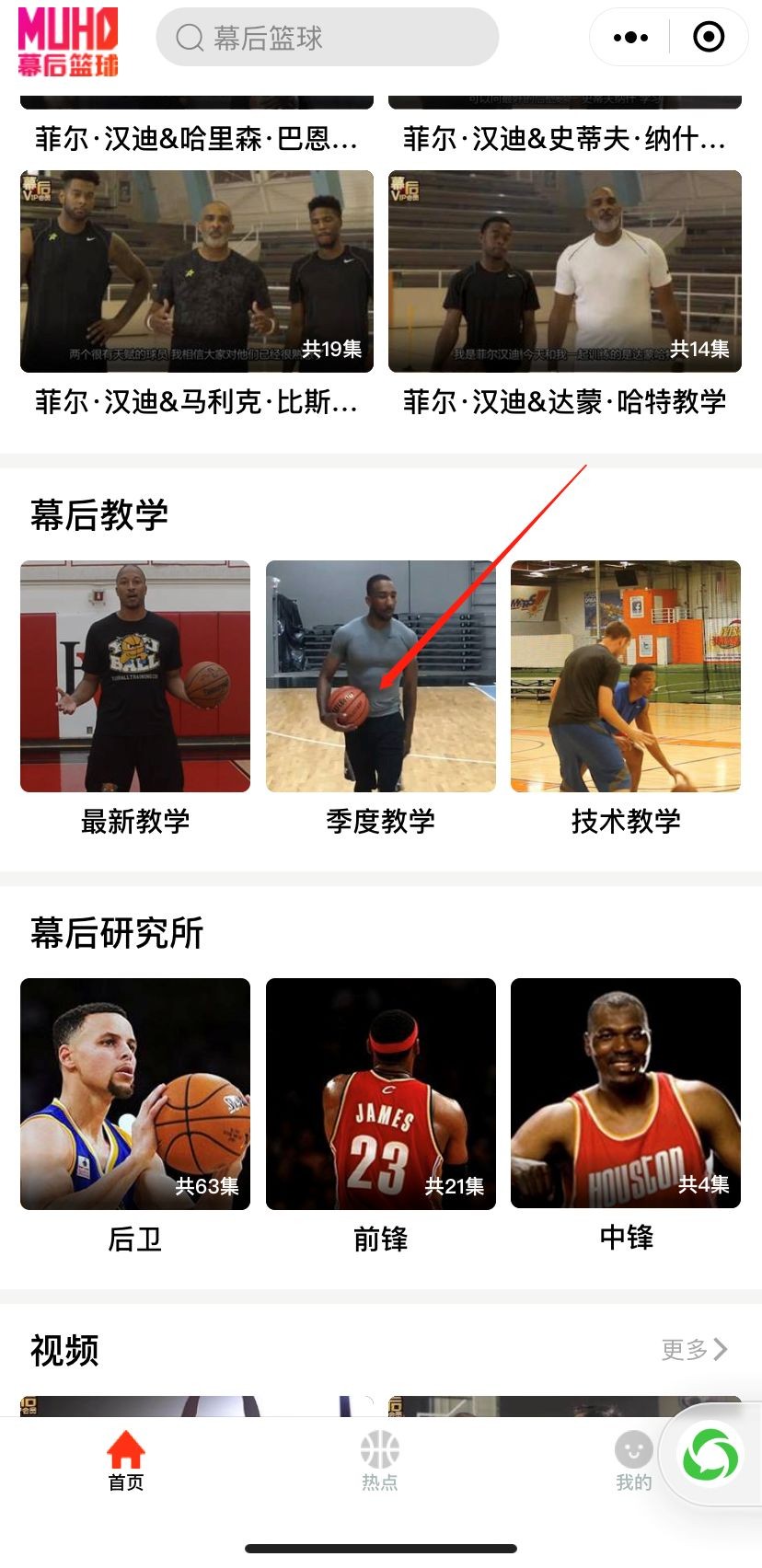Open the 中锋 research collection
The image size is (762, 1568).
point(626,1094)
